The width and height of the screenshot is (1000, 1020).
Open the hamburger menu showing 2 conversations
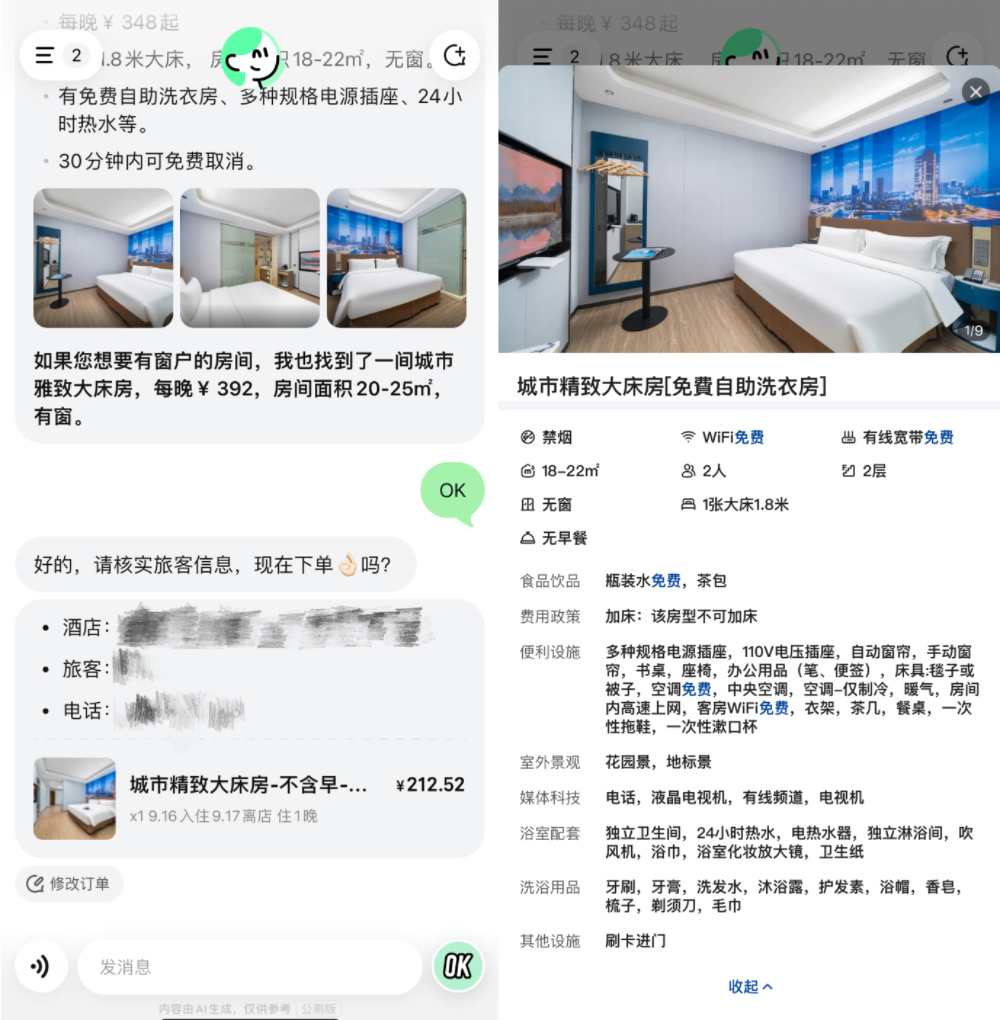point(43,55)
